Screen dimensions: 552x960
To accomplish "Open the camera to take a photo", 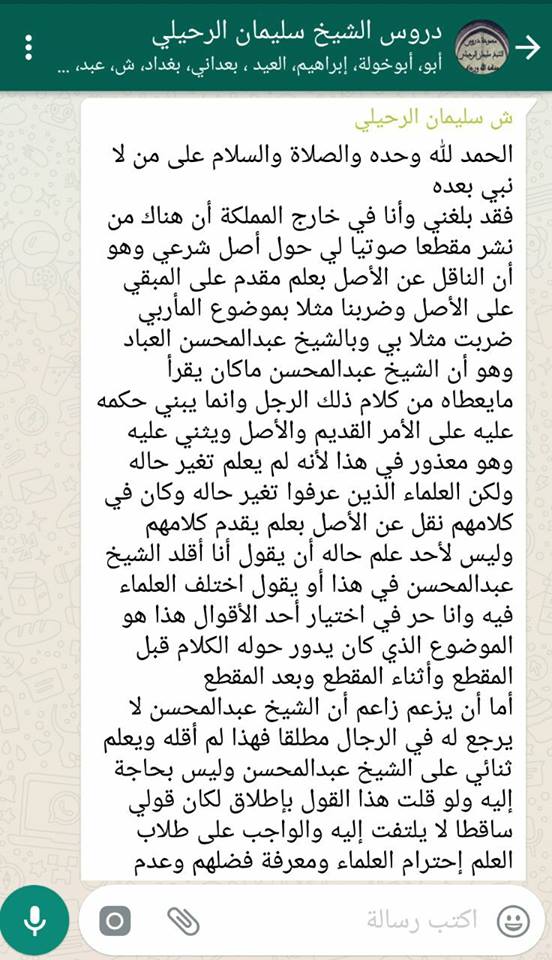I will (x=115, y=920).
